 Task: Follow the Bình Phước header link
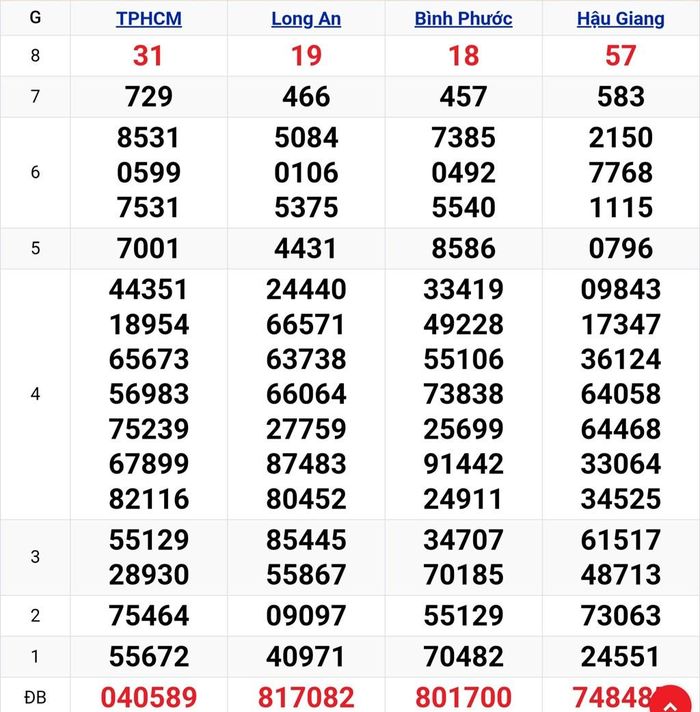[463, 19]
